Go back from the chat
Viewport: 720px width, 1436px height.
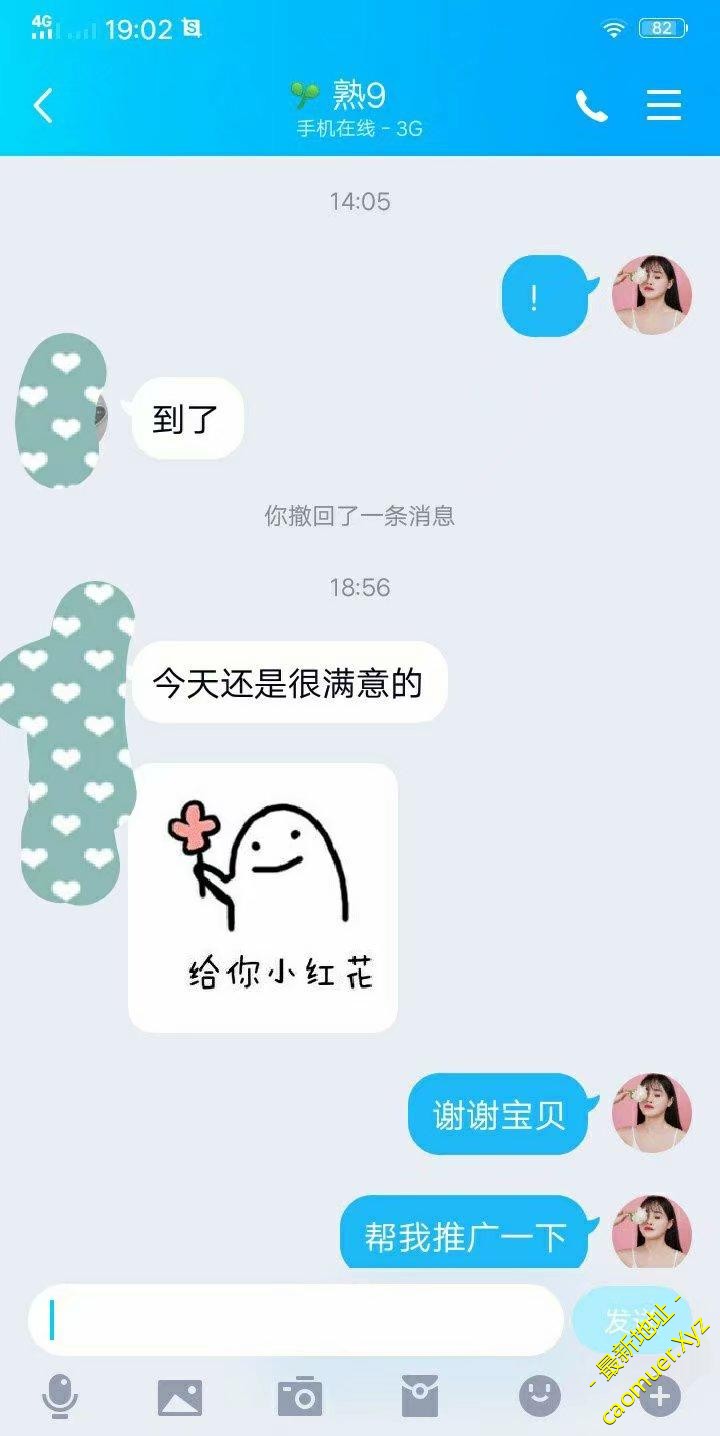[x=43, y=105]
